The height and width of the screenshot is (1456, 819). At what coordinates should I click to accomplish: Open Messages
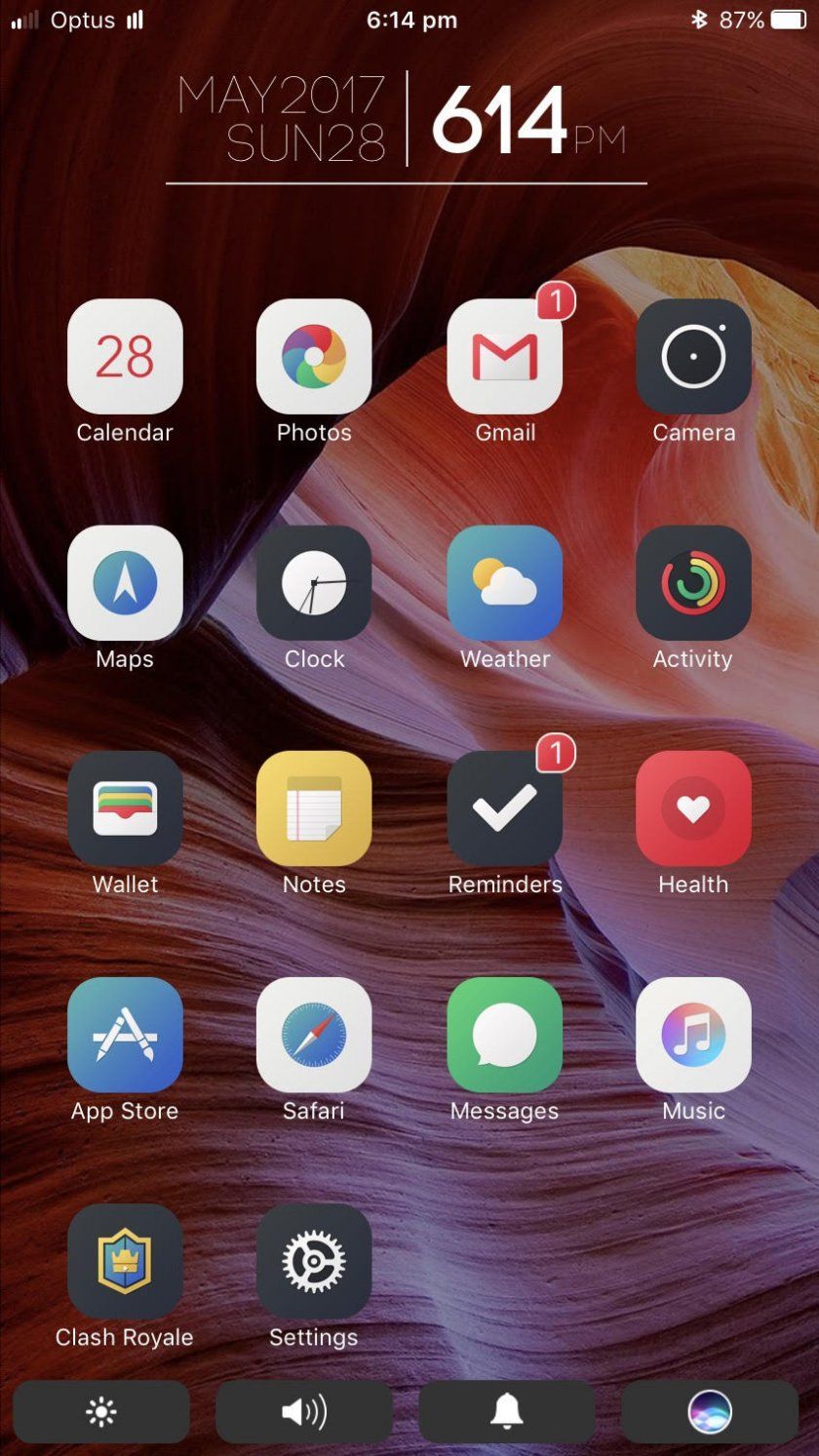click(x=504, y=1036)
